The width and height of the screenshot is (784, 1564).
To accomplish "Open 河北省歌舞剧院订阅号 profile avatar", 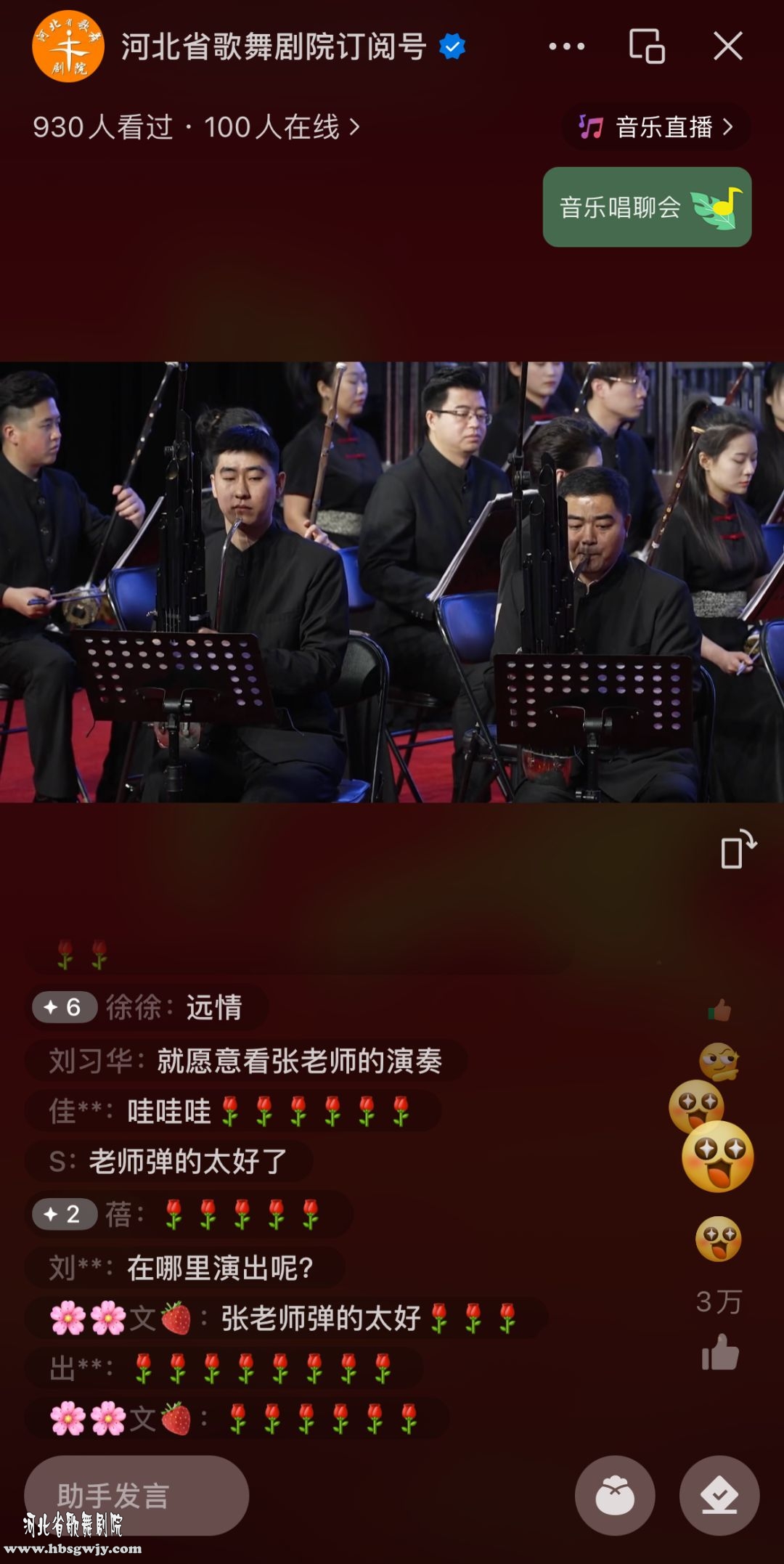I will [x=68, y=46].
